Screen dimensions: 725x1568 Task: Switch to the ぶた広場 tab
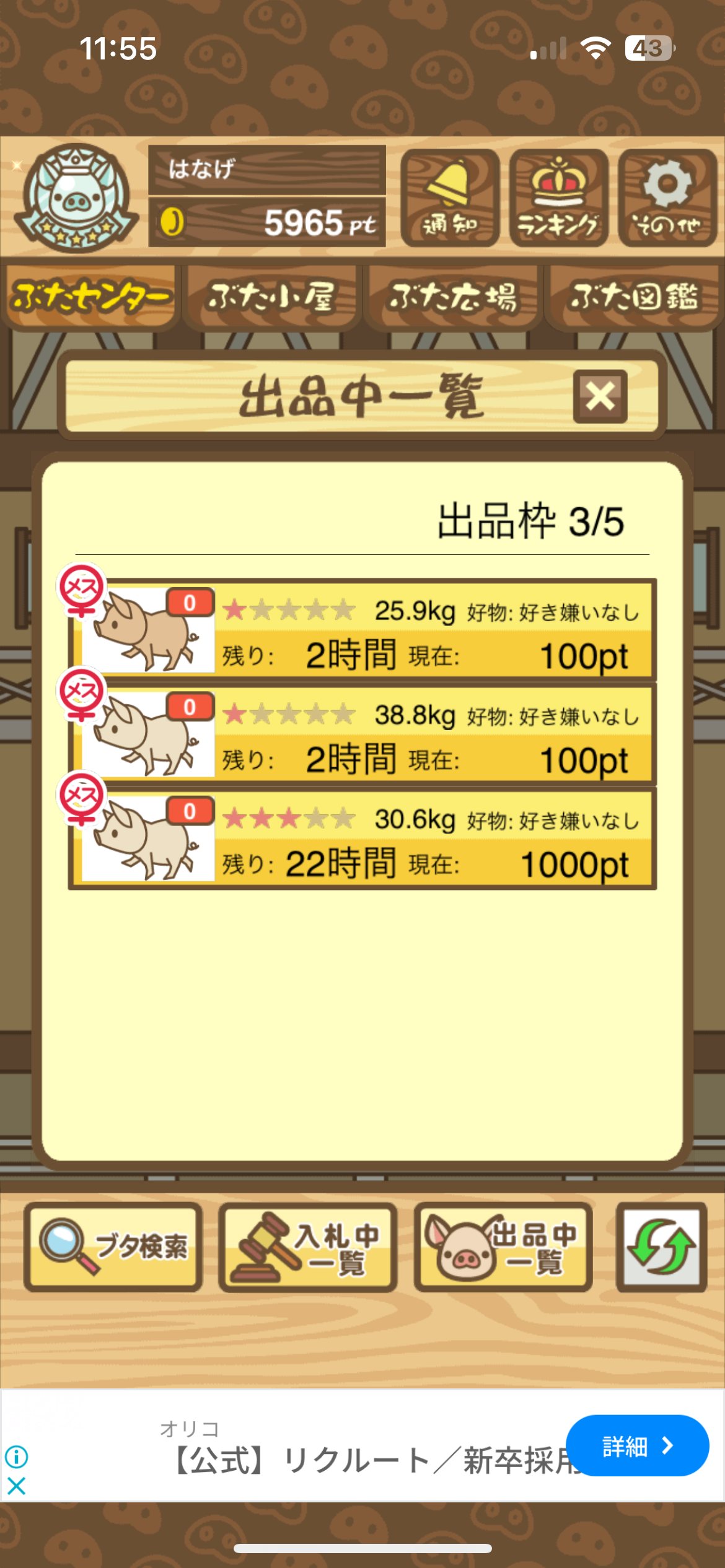click(453, 297)
